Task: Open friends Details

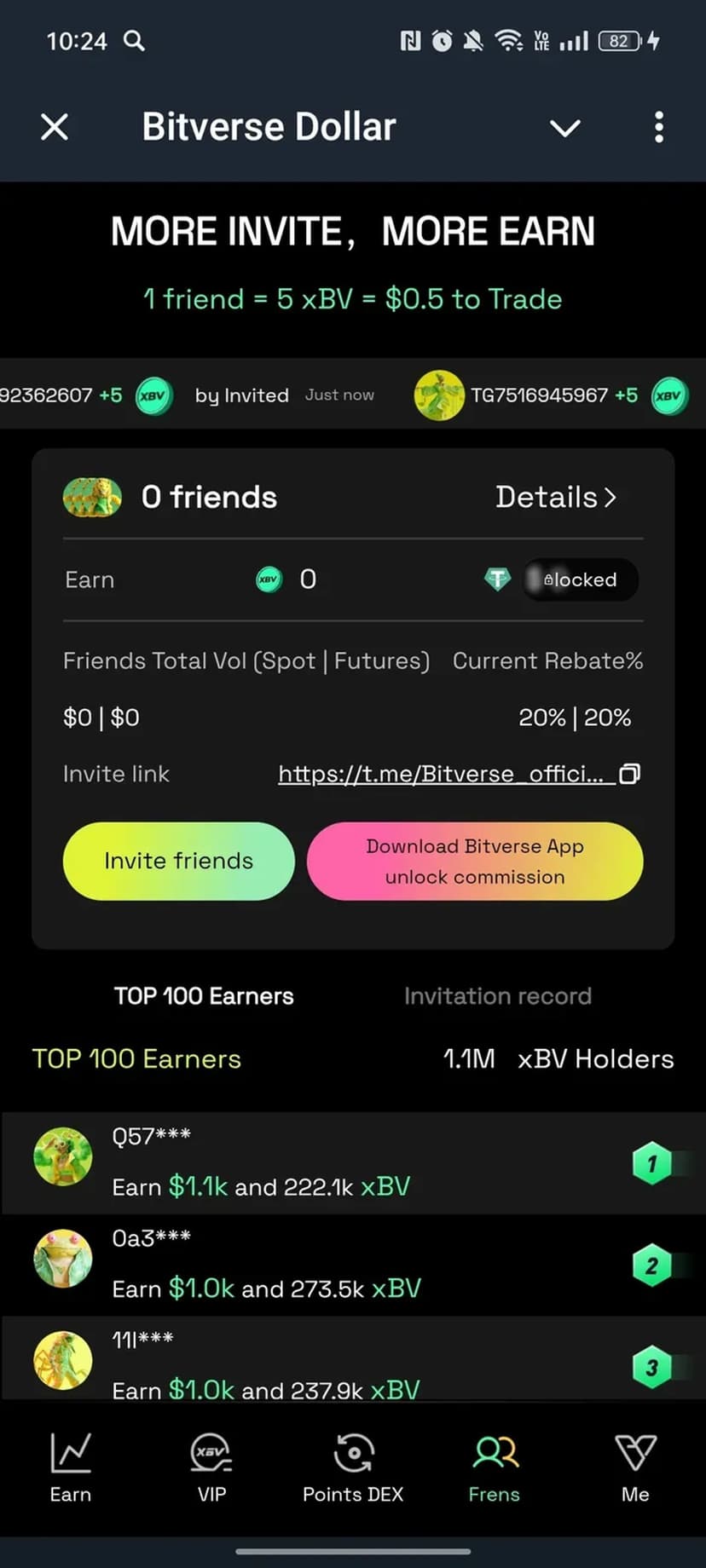Action: pos(555,498)
